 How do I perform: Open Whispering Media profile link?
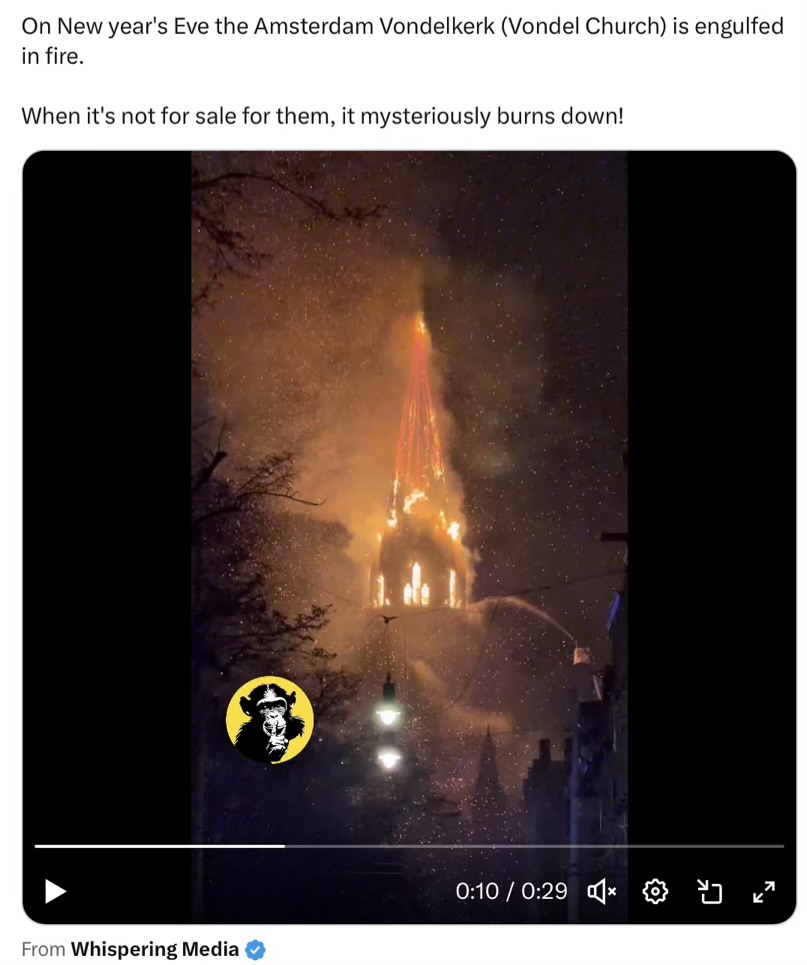click(x=155, y=949)
